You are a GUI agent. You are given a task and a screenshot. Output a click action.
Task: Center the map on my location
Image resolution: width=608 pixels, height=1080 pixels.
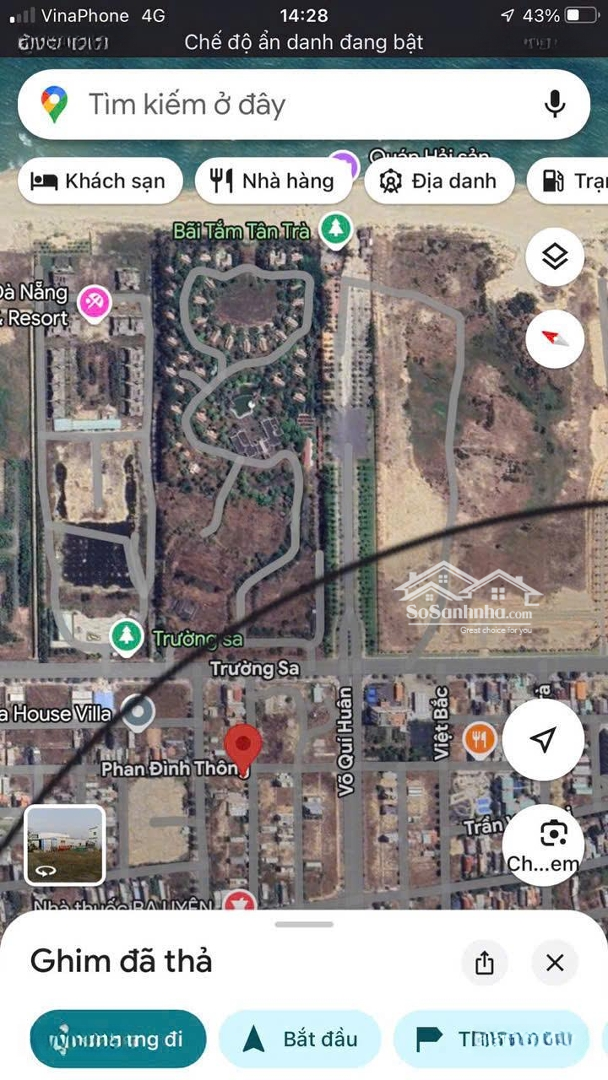[543, 740]
